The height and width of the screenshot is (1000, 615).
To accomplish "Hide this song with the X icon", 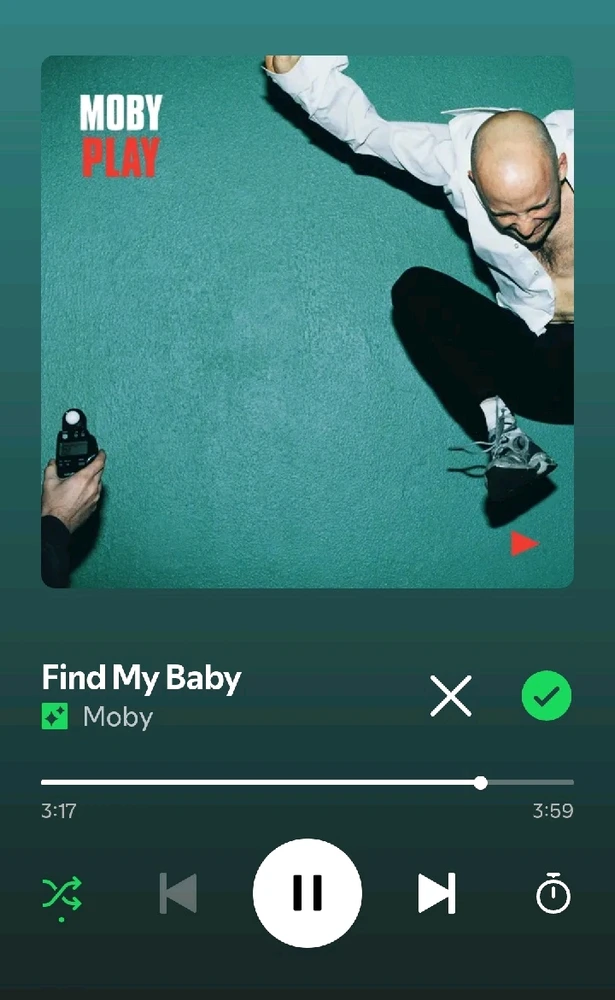I will 450,696.
